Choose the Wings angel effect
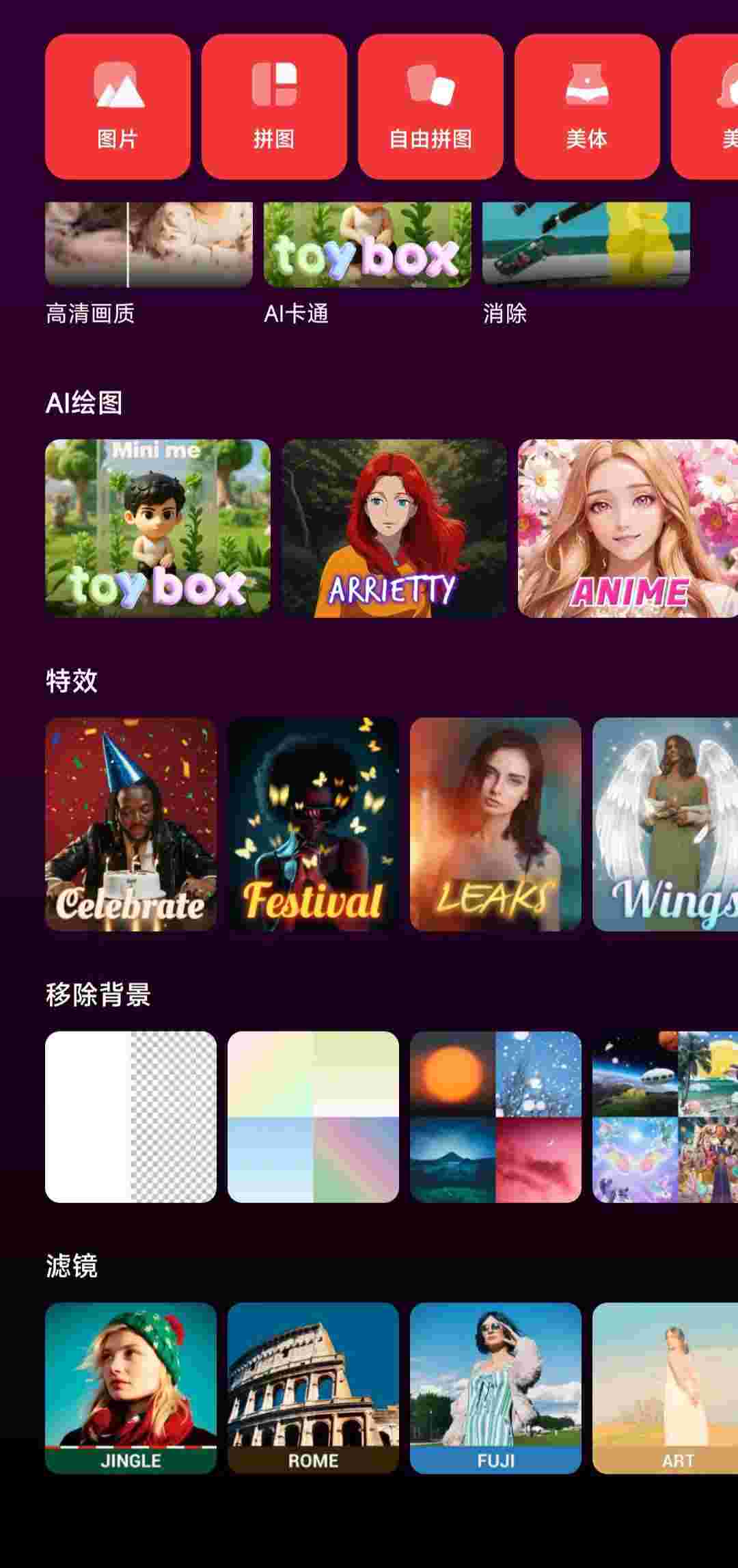Viewport: 738px width, 1568px height. pyautogui.click(x=665, y=824)
